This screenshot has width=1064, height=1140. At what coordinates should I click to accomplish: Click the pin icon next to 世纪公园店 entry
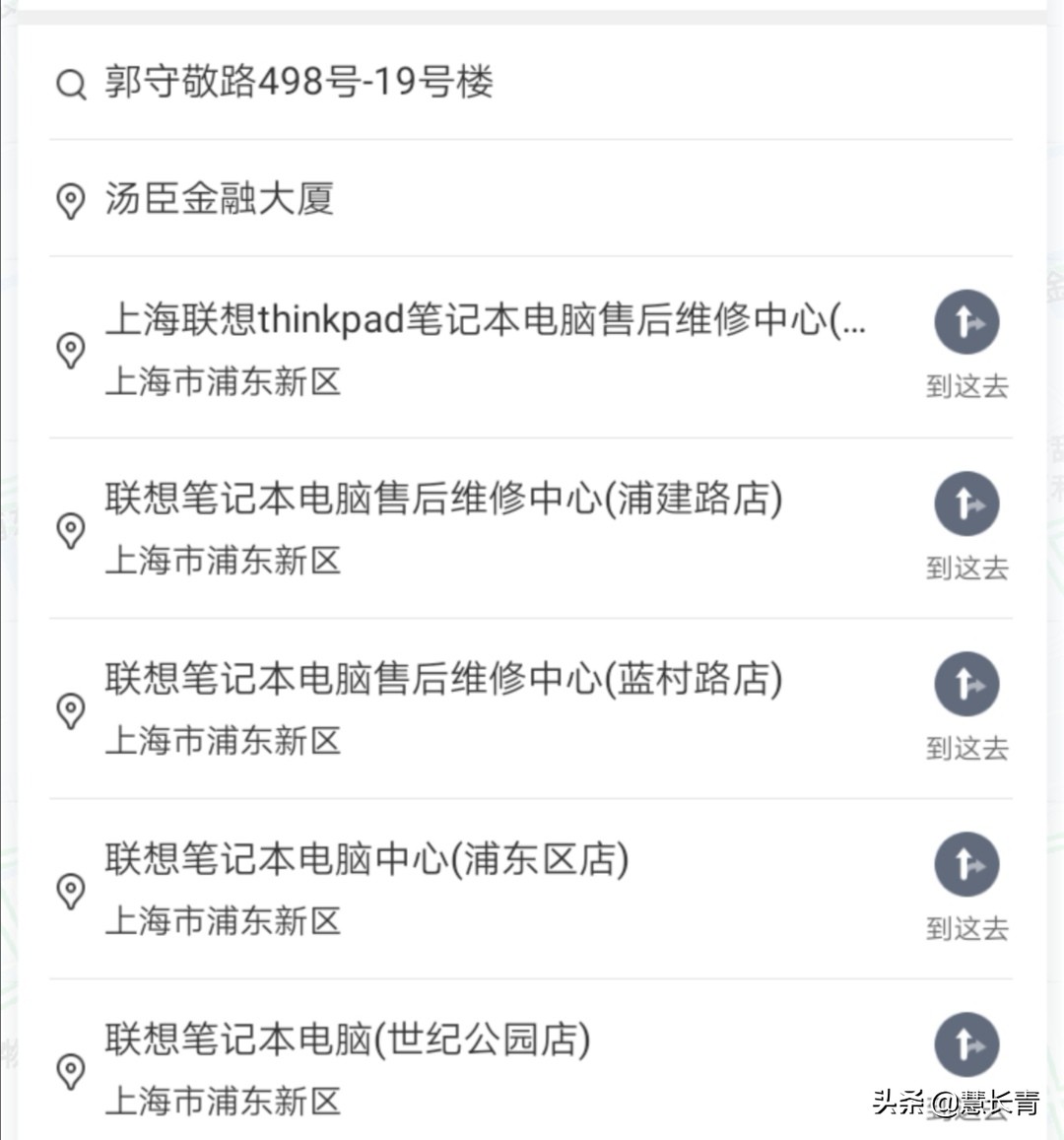[71, 1071]
